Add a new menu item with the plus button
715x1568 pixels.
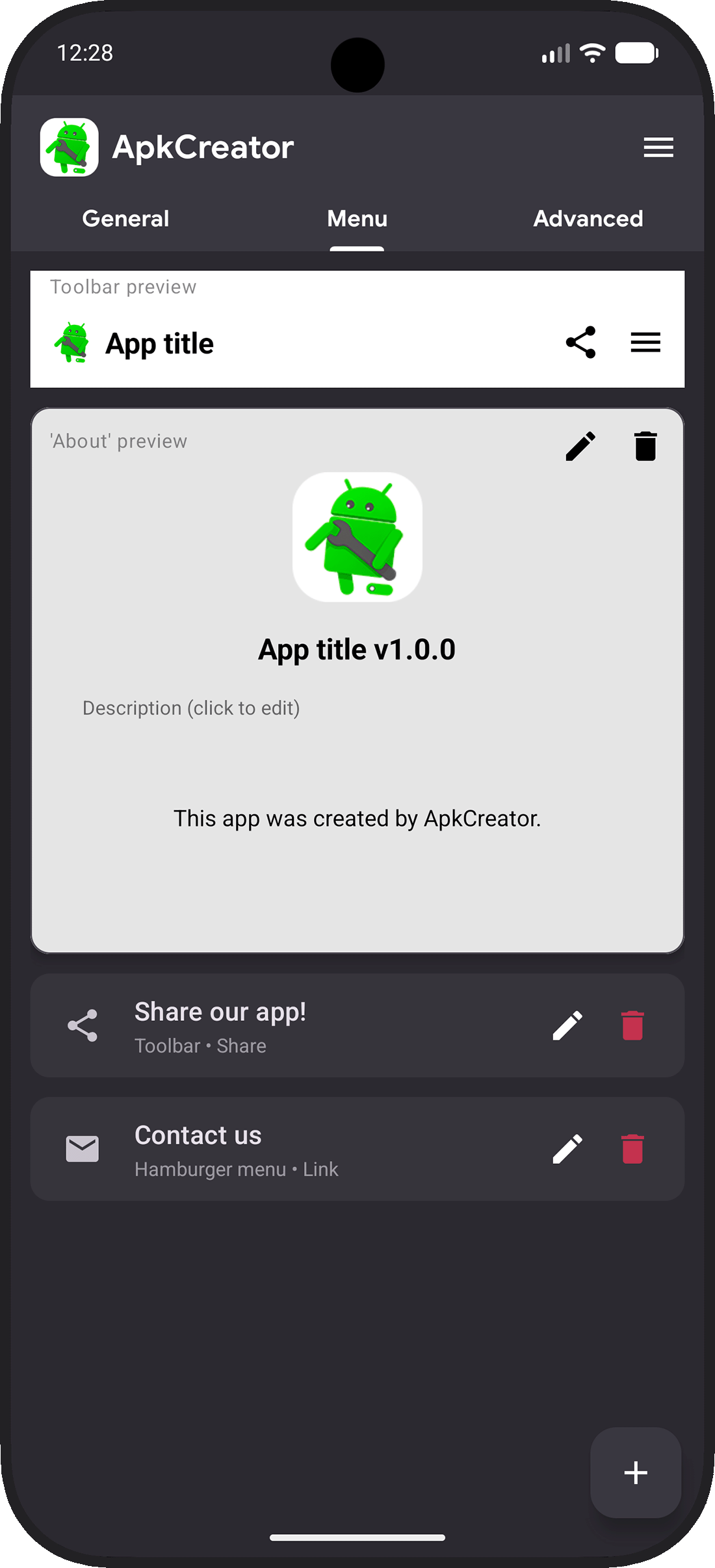[635, 1474]
